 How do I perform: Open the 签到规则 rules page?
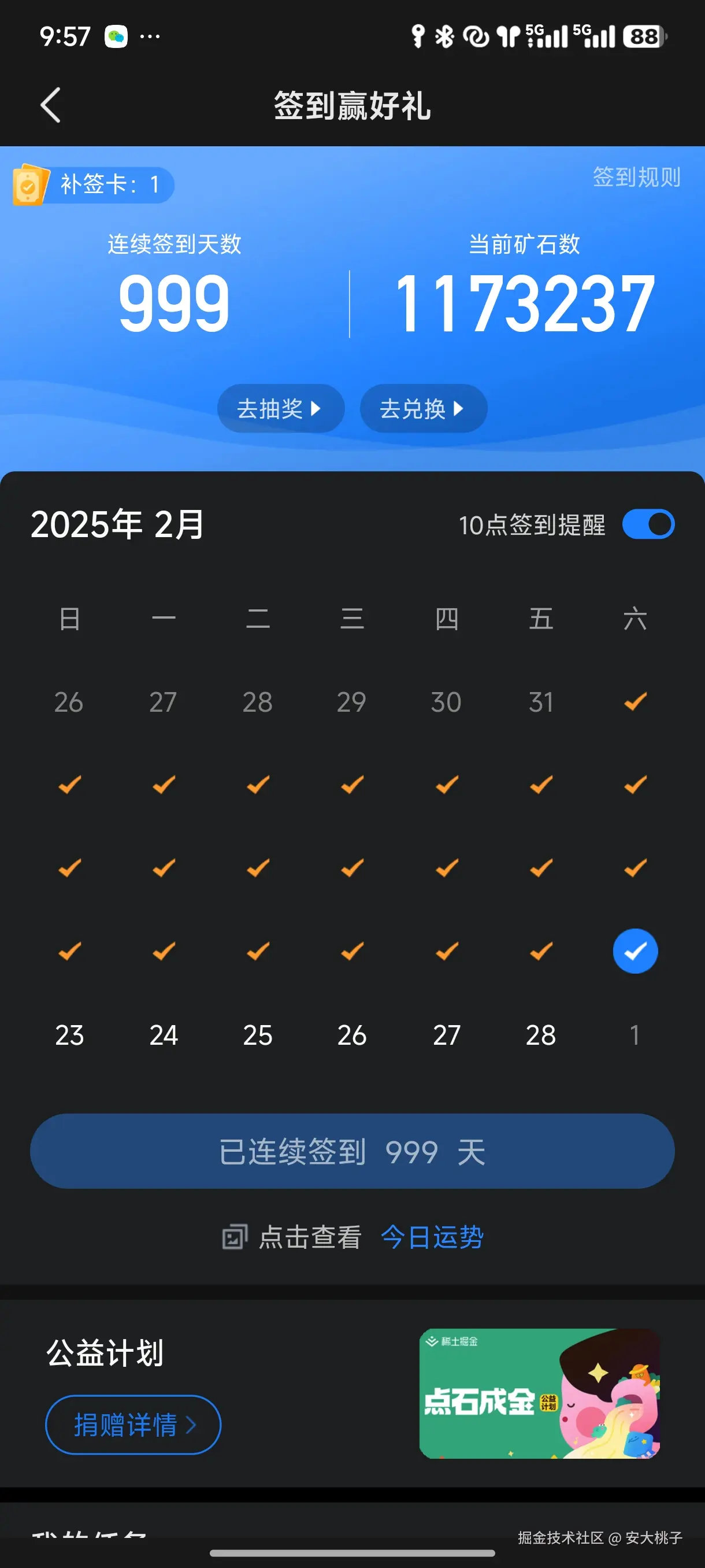click(635, 178)
